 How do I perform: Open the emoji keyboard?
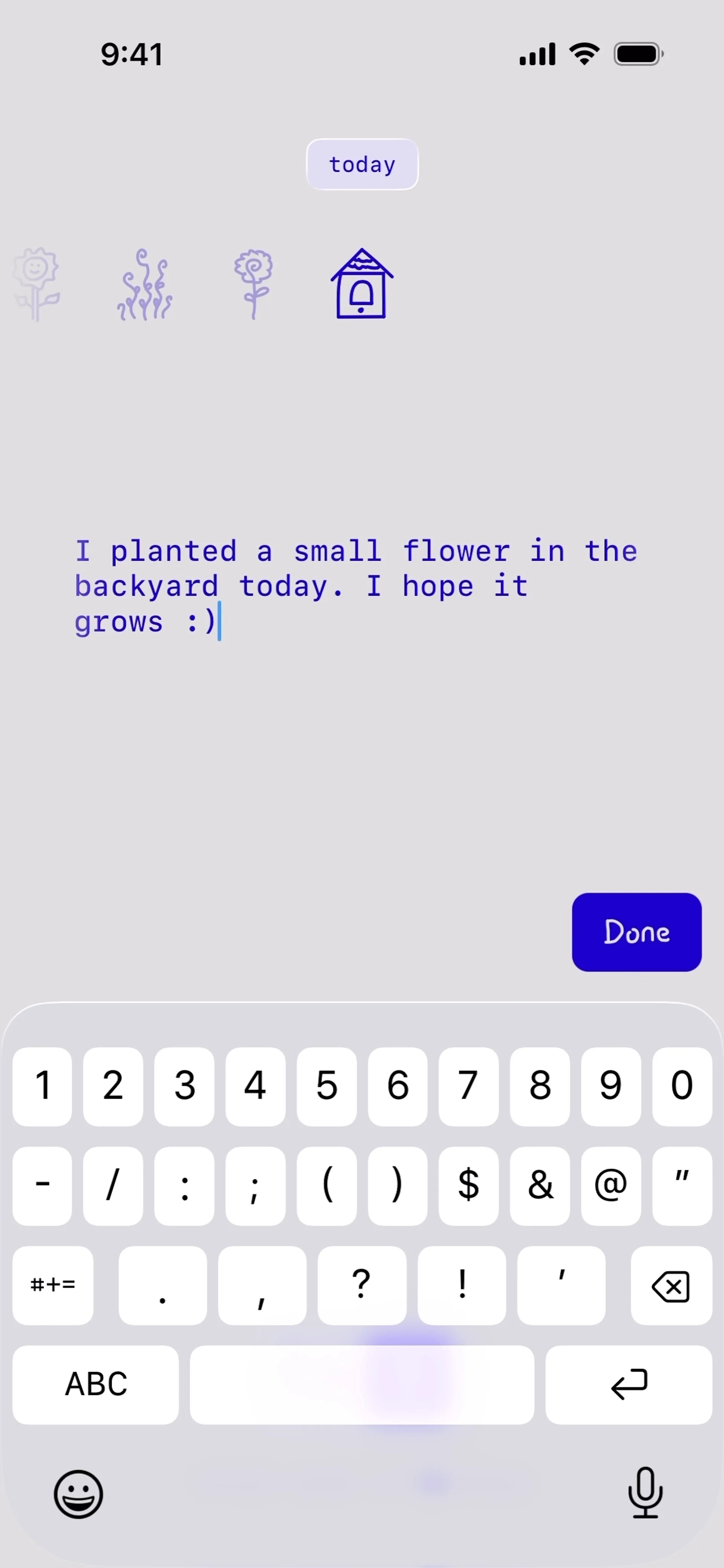78,1494
